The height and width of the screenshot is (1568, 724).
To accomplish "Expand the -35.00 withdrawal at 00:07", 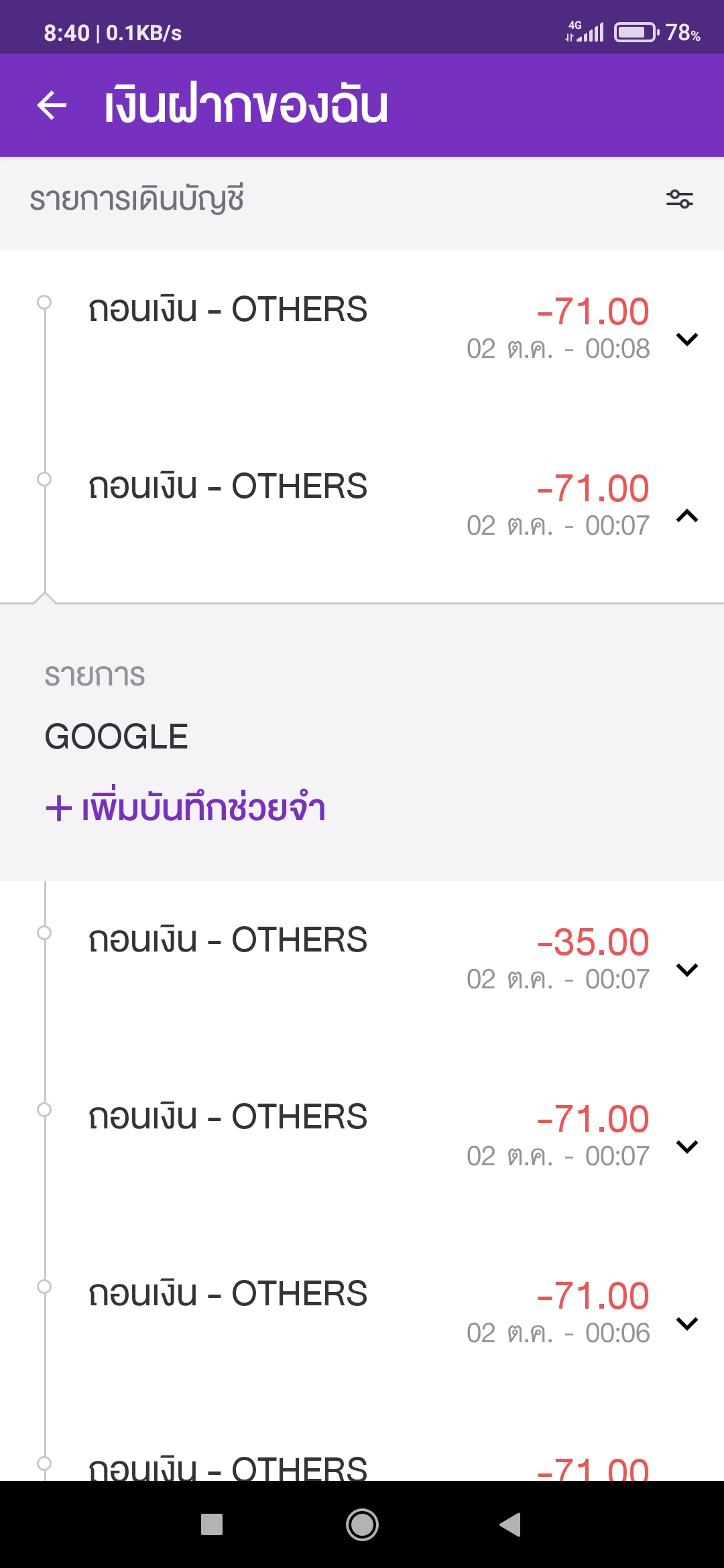I will pos(687,970).
